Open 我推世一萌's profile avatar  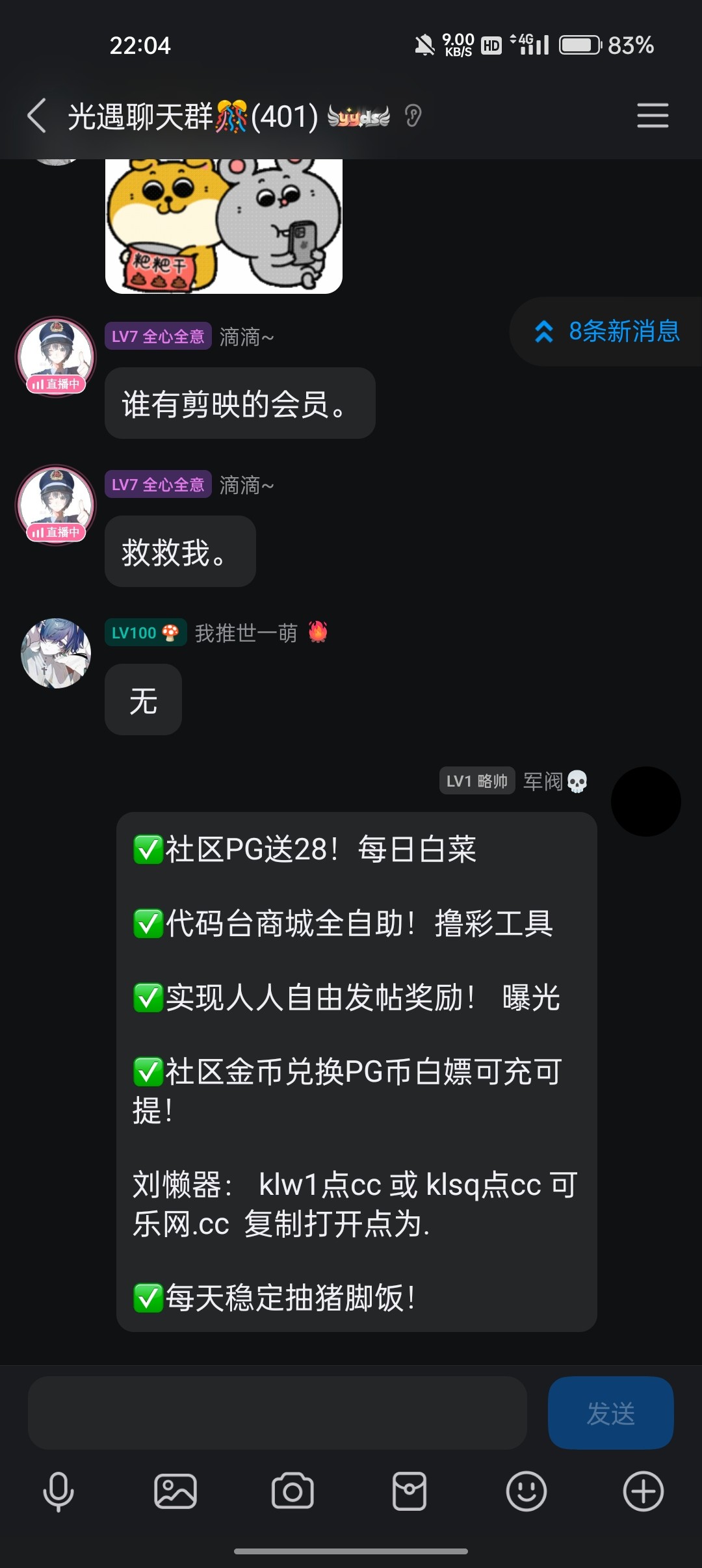(x=56, y=653)
